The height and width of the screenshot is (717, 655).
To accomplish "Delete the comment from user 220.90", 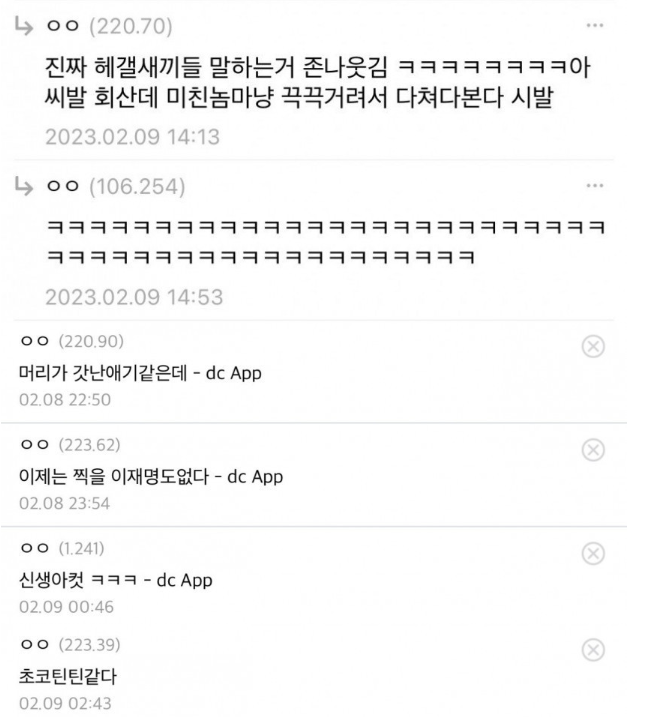I will tap(593, 346).
